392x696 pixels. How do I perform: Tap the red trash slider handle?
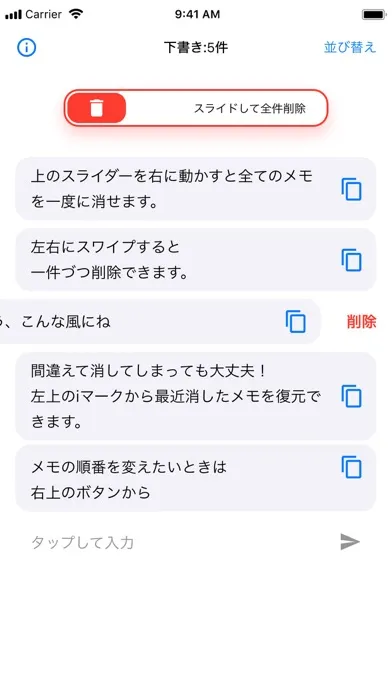96,108
